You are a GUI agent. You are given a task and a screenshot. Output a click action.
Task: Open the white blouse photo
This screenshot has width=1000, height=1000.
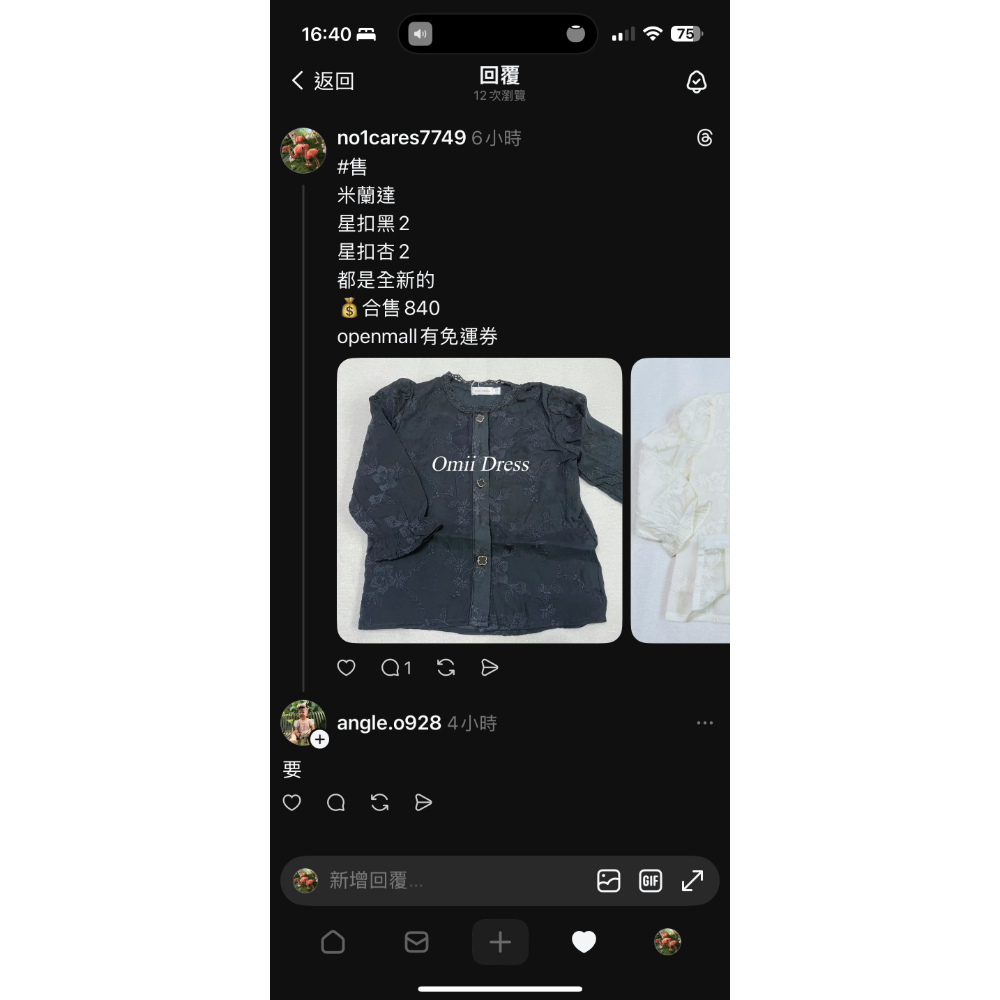681,500
